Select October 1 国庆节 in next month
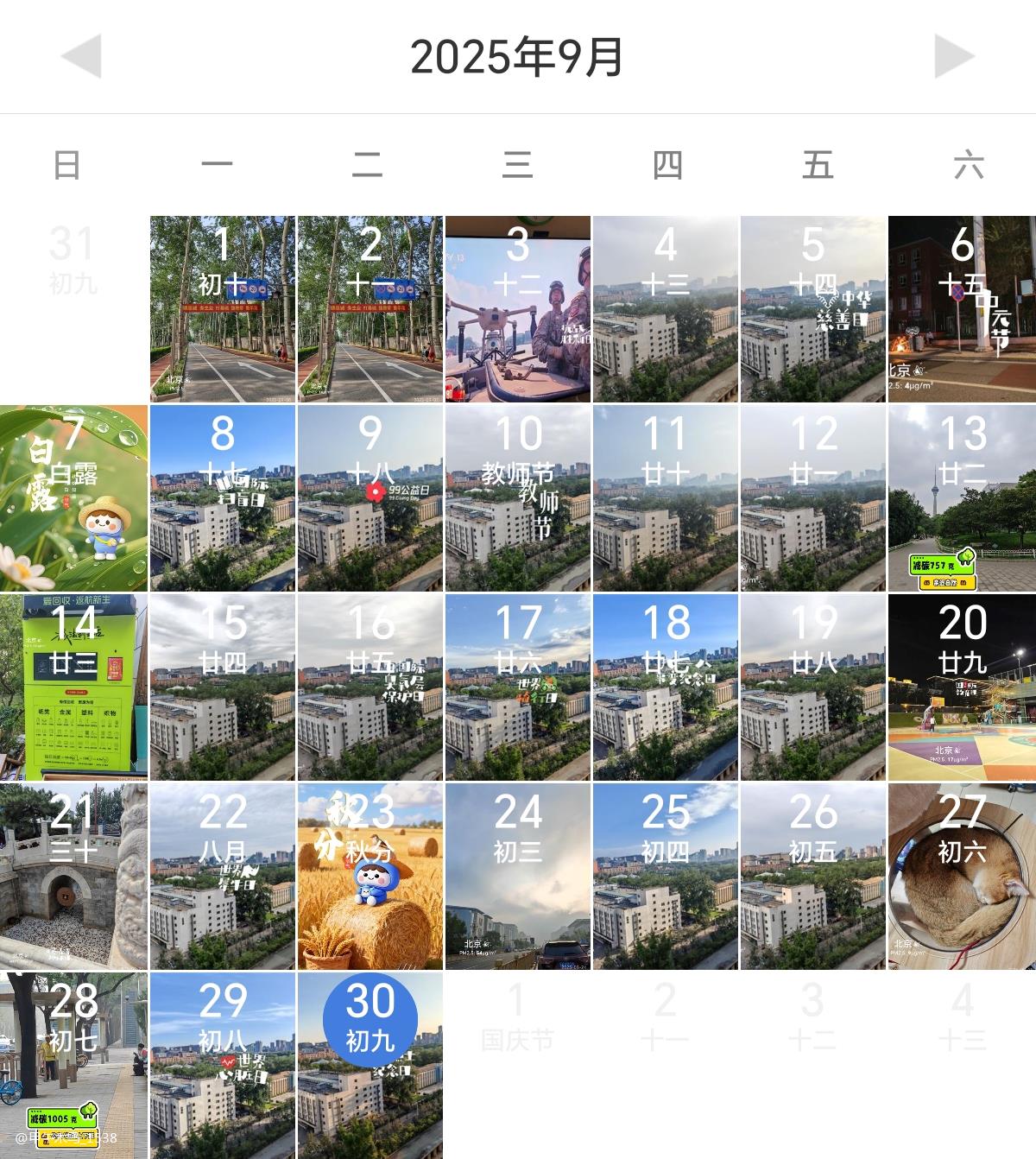1036x1159 pixels. click(x=518, y=1019)
